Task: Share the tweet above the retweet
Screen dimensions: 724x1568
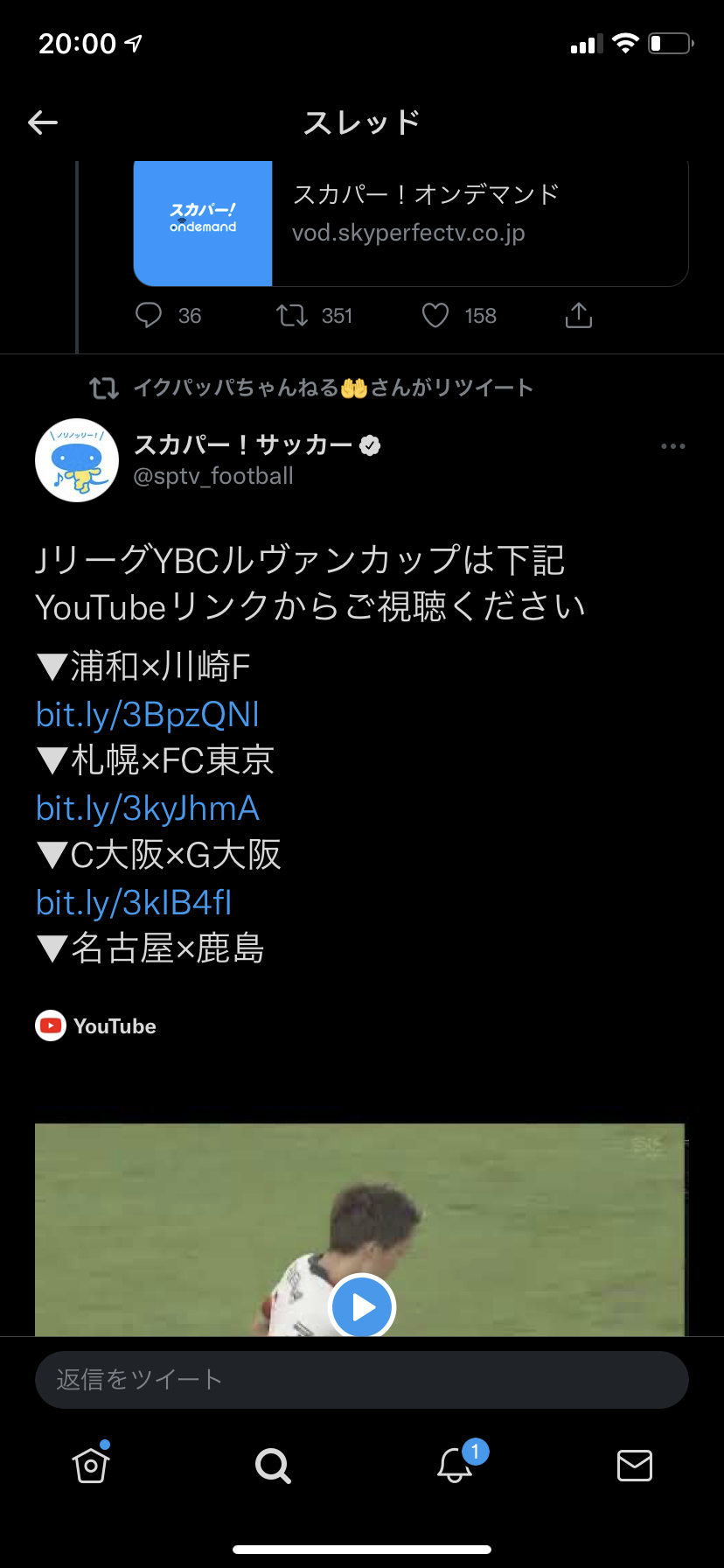Action: [x=578, y=315]
